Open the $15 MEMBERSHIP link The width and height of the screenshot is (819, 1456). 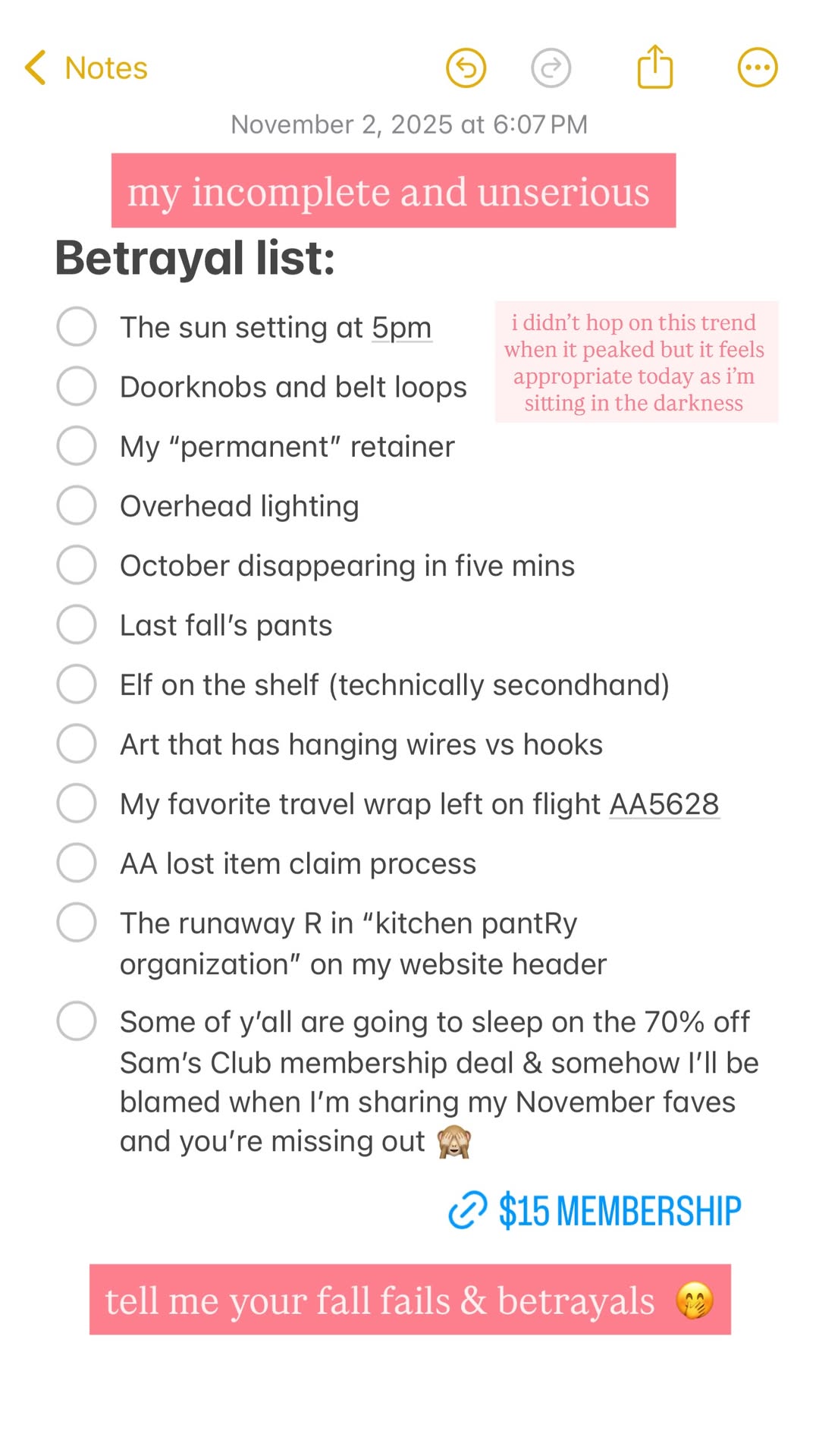pos(595,1210)
